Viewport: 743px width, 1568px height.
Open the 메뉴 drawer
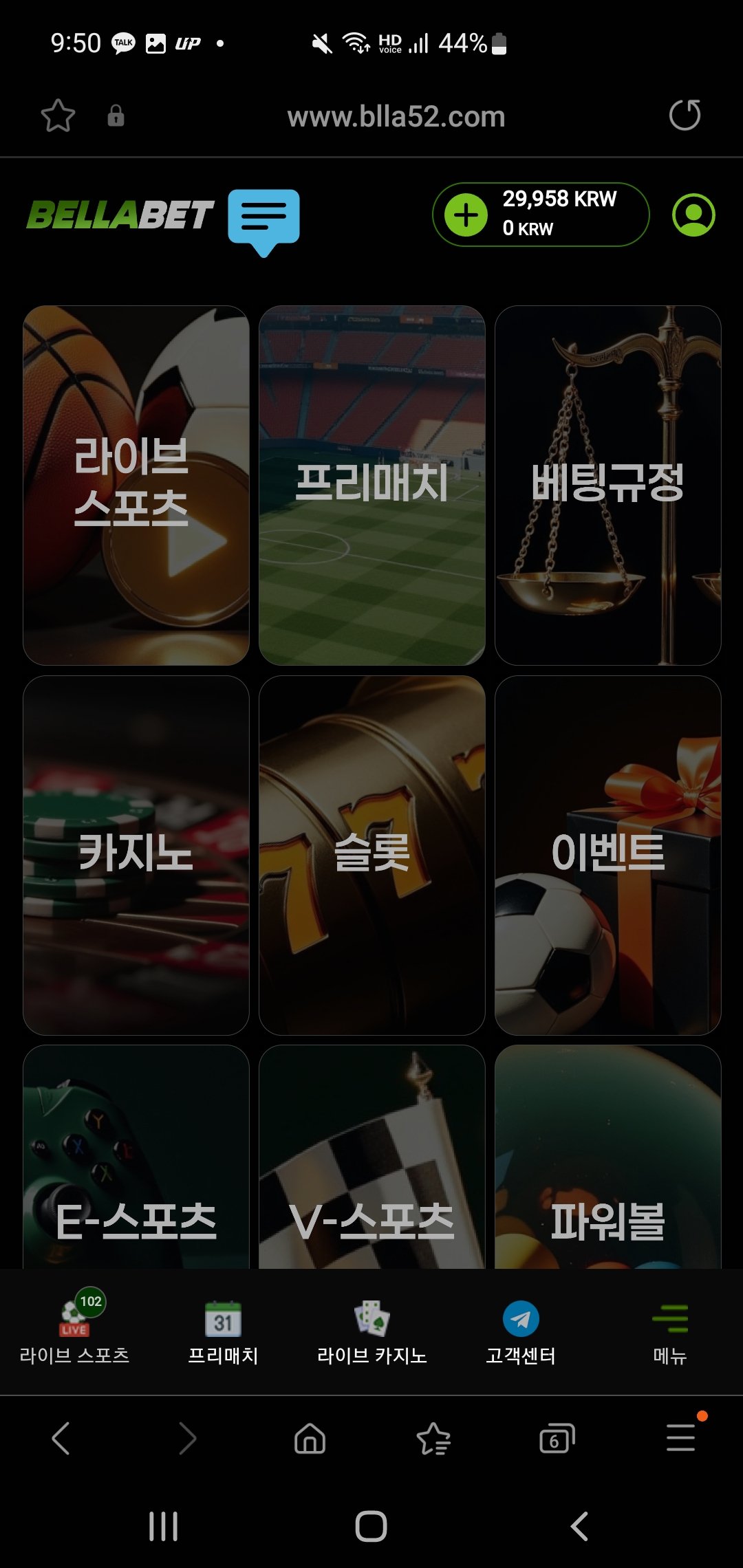(669, 1331)
